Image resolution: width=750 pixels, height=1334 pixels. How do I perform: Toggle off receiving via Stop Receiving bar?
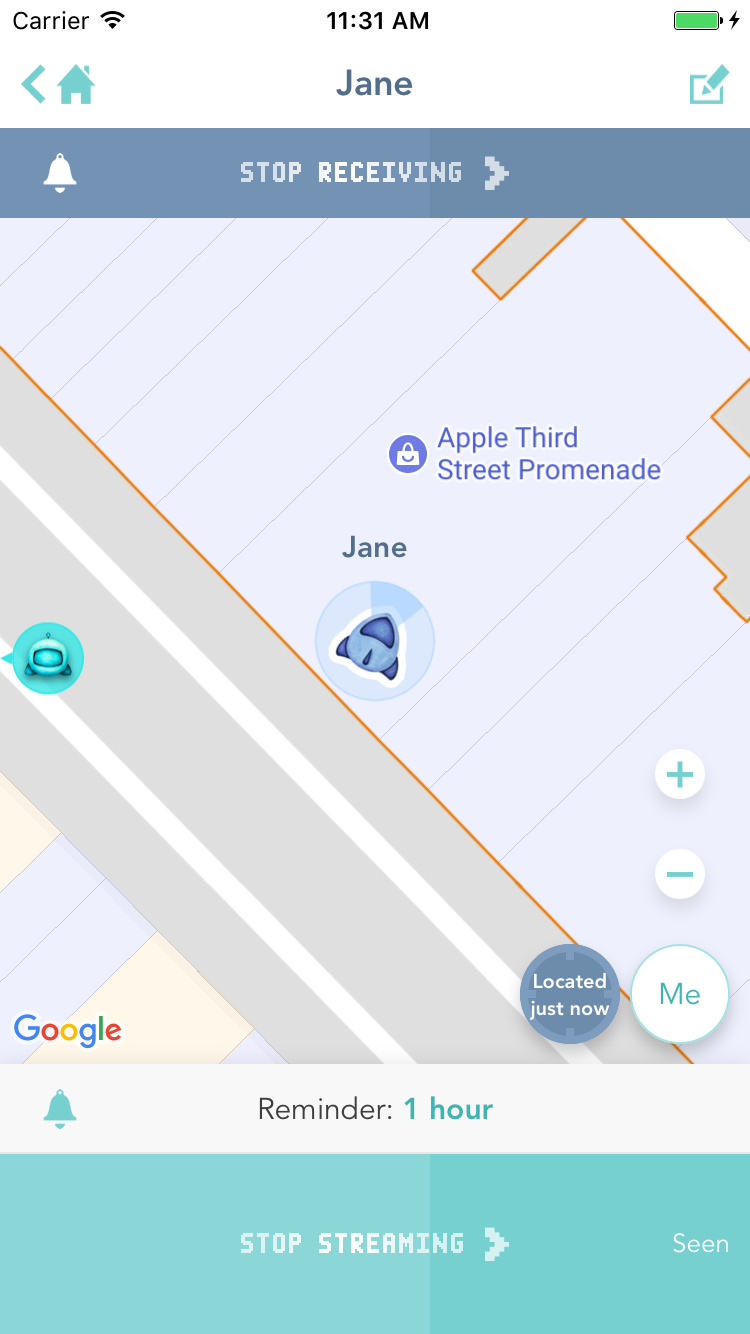(350, 172)
